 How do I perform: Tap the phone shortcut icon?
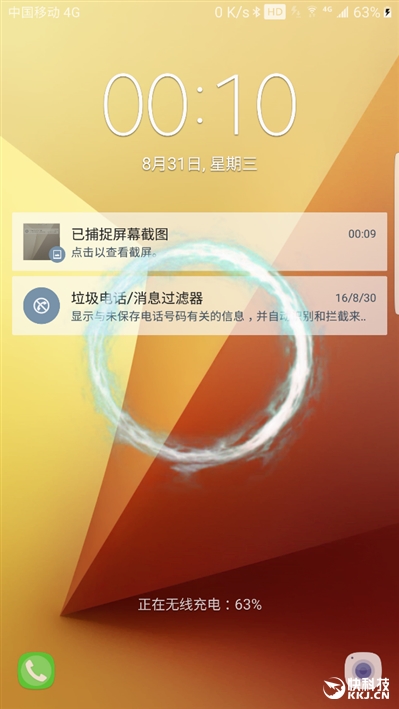[36, 671]
